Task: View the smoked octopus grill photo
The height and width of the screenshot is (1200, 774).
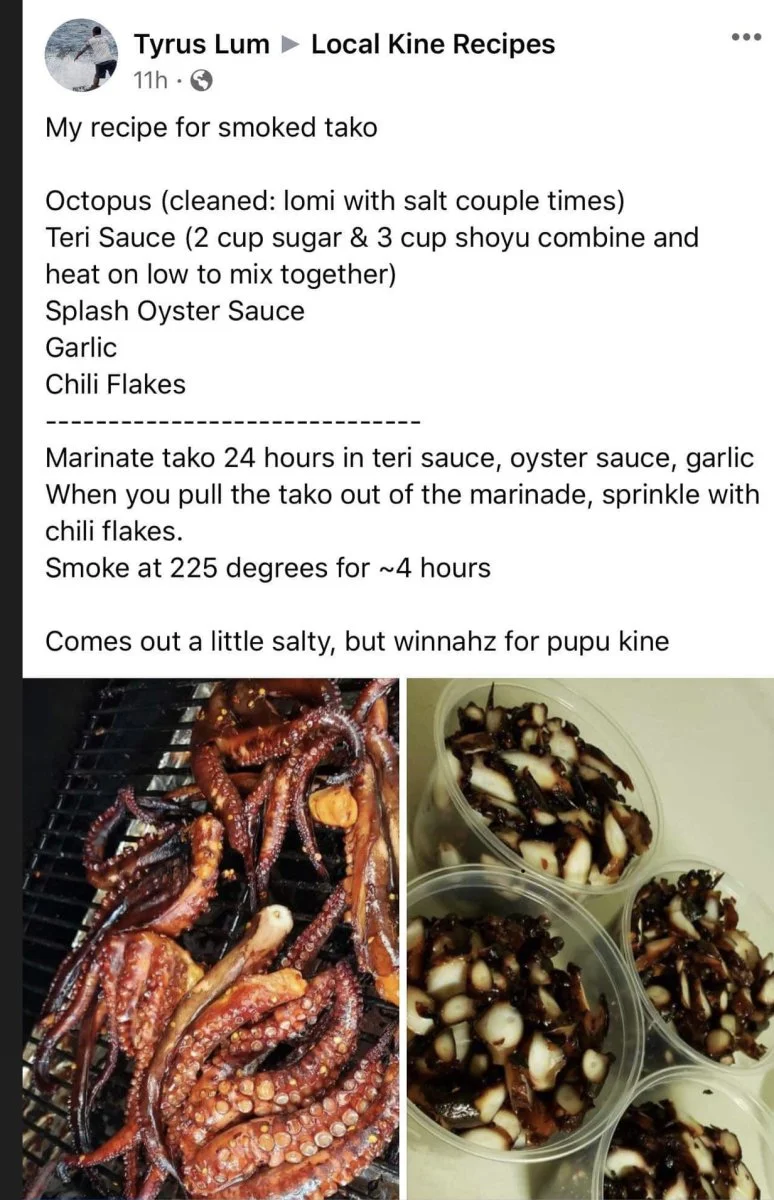Action: click(210, 938)
